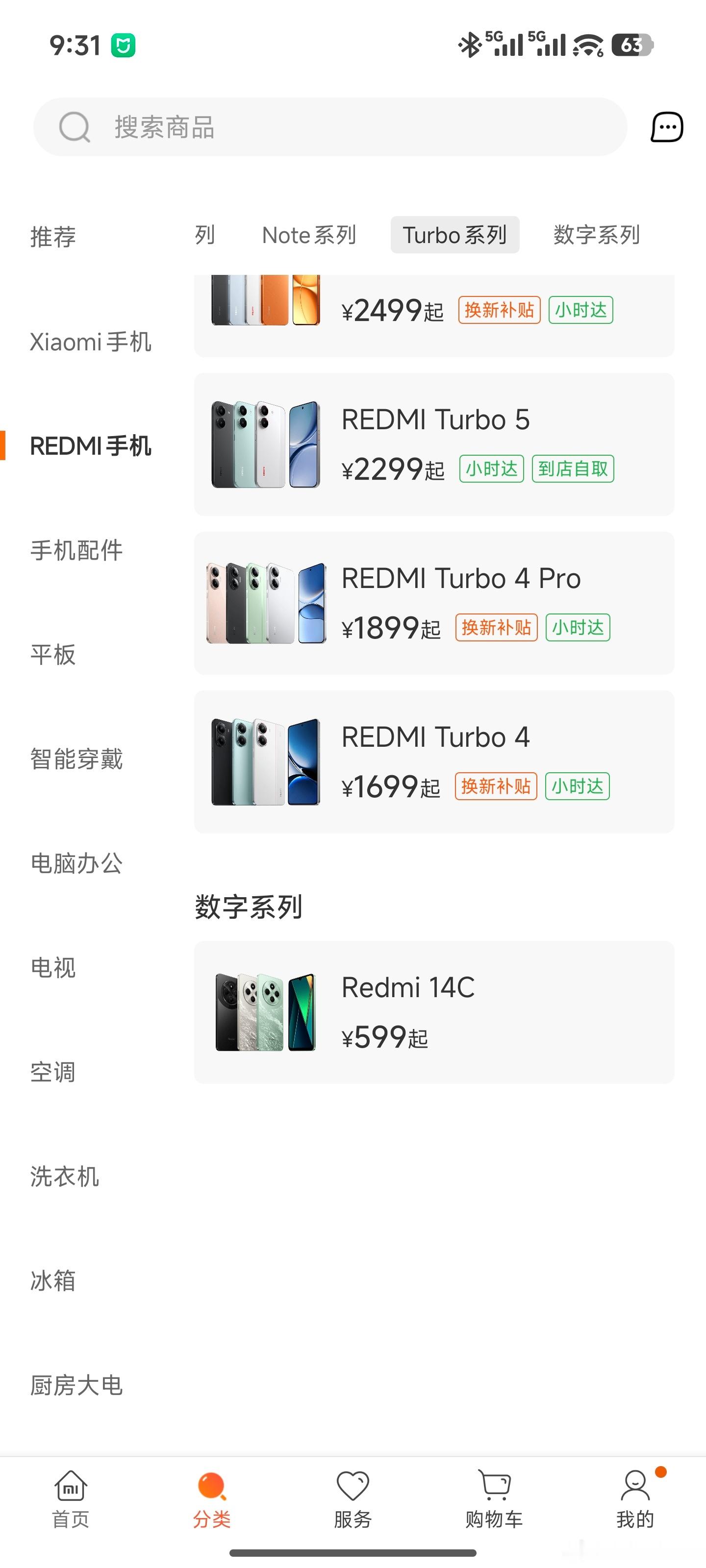Tap the Mijia green status bar icon
The width and height of the screenshot is (706, 1568).
coord(124,45)
